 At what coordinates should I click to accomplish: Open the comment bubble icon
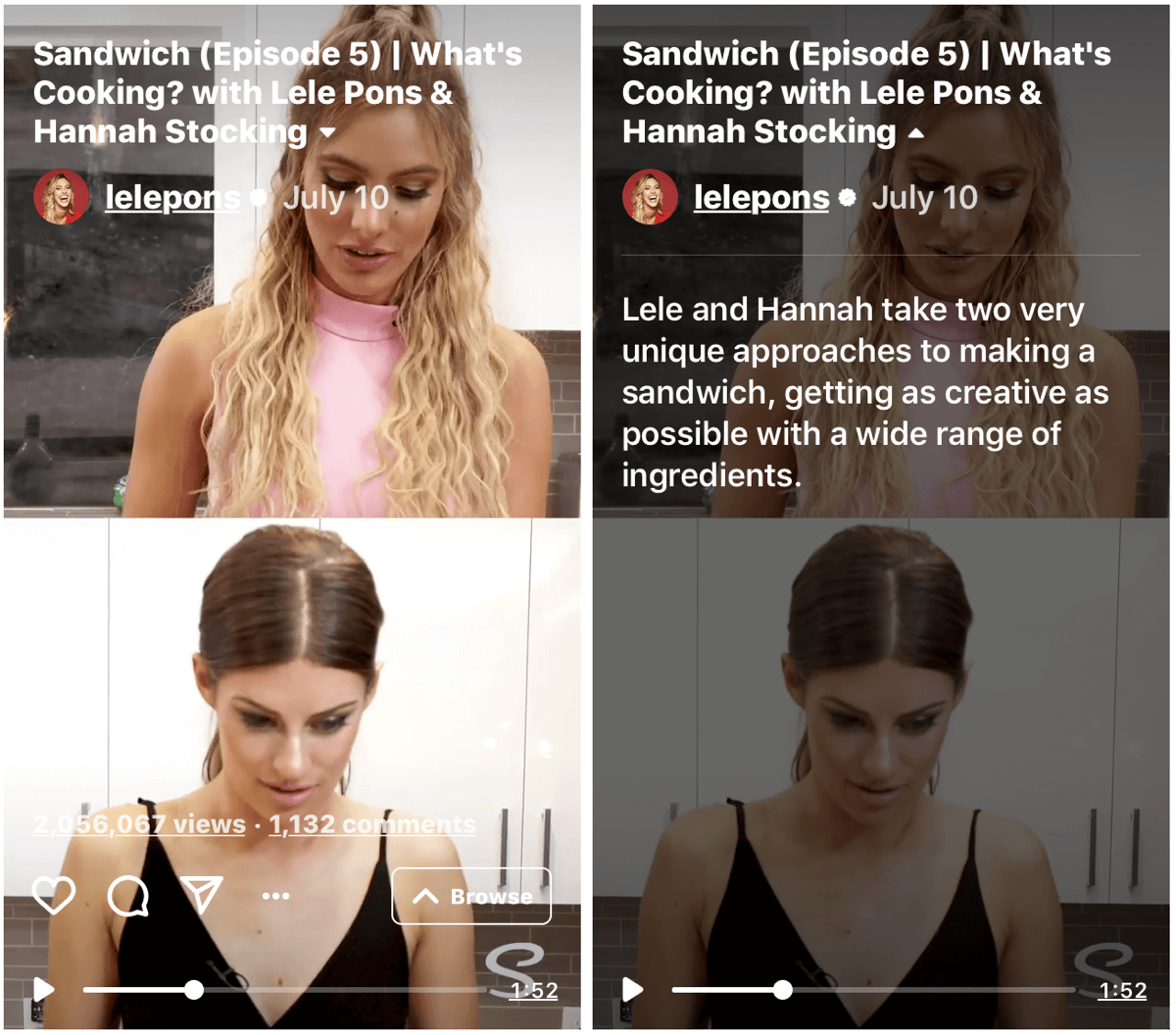pyautogui.click(x=127, y=895)
